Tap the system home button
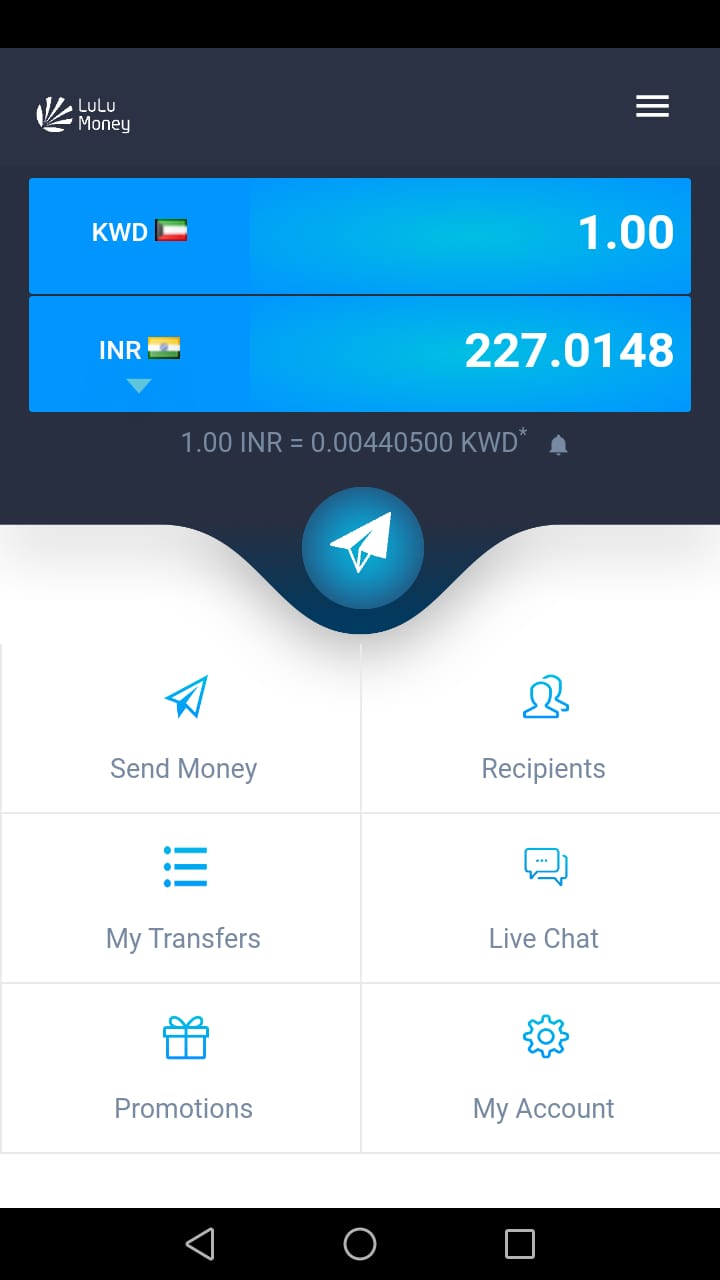 point(360,1244)
